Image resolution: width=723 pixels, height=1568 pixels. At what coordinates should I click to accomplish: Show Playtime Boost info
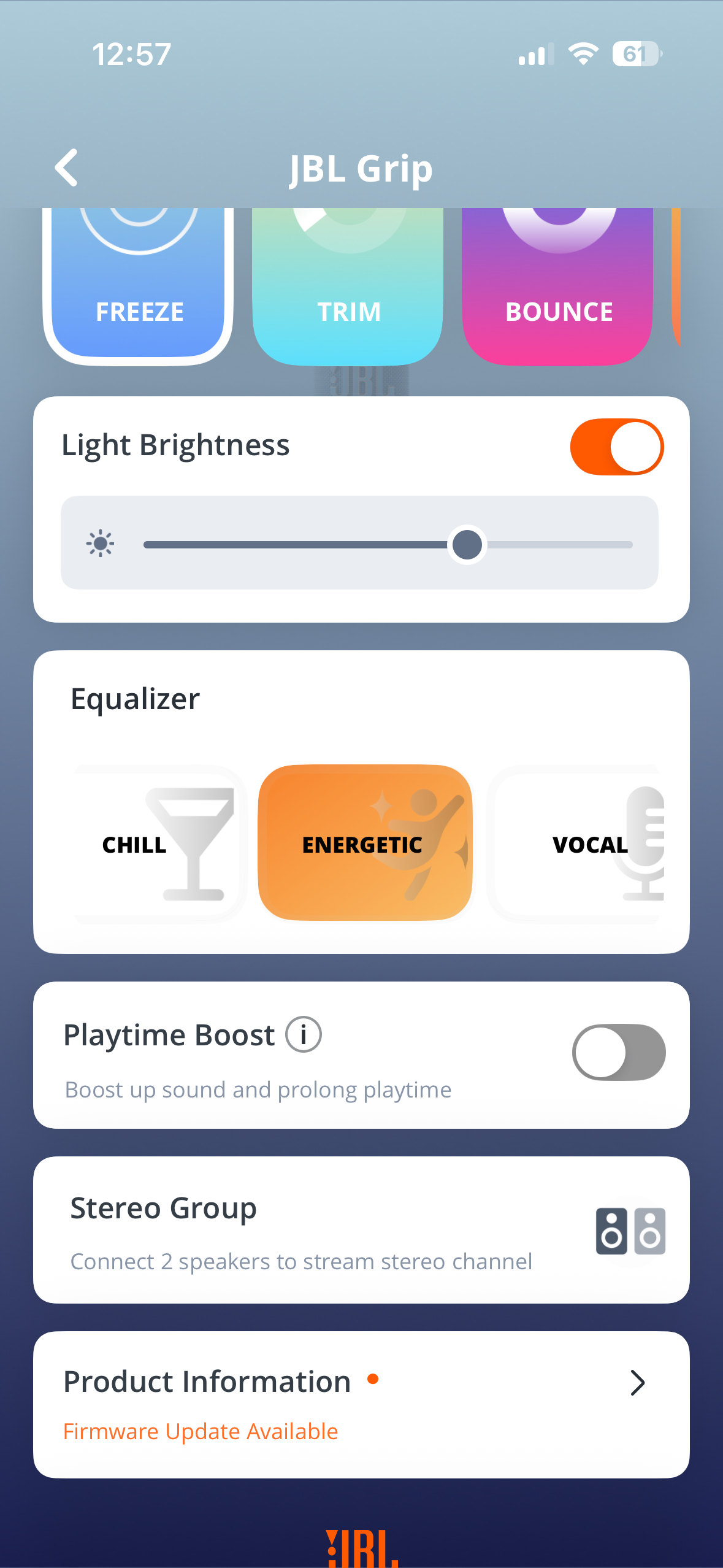(x=304, y=1034)
